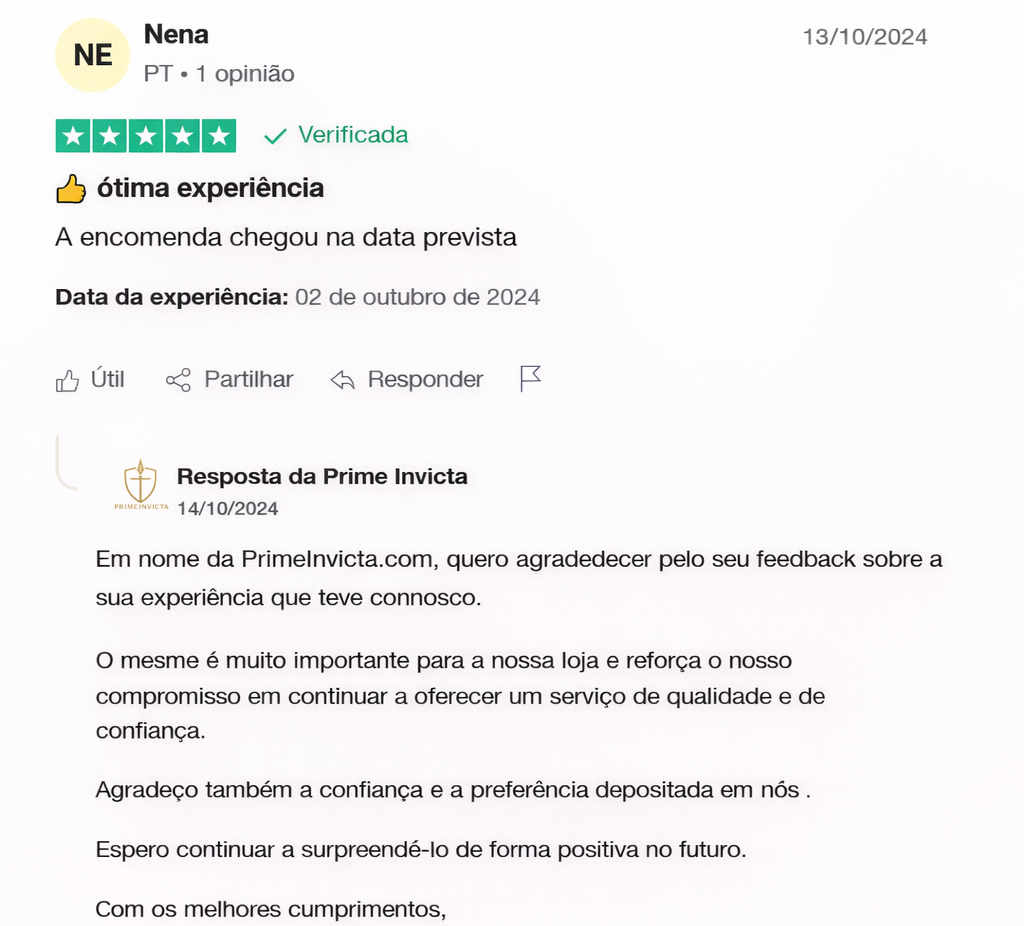Tap Responder to reply to review
The height and width of the screenshot is (926, 1024).
[406, 380]
